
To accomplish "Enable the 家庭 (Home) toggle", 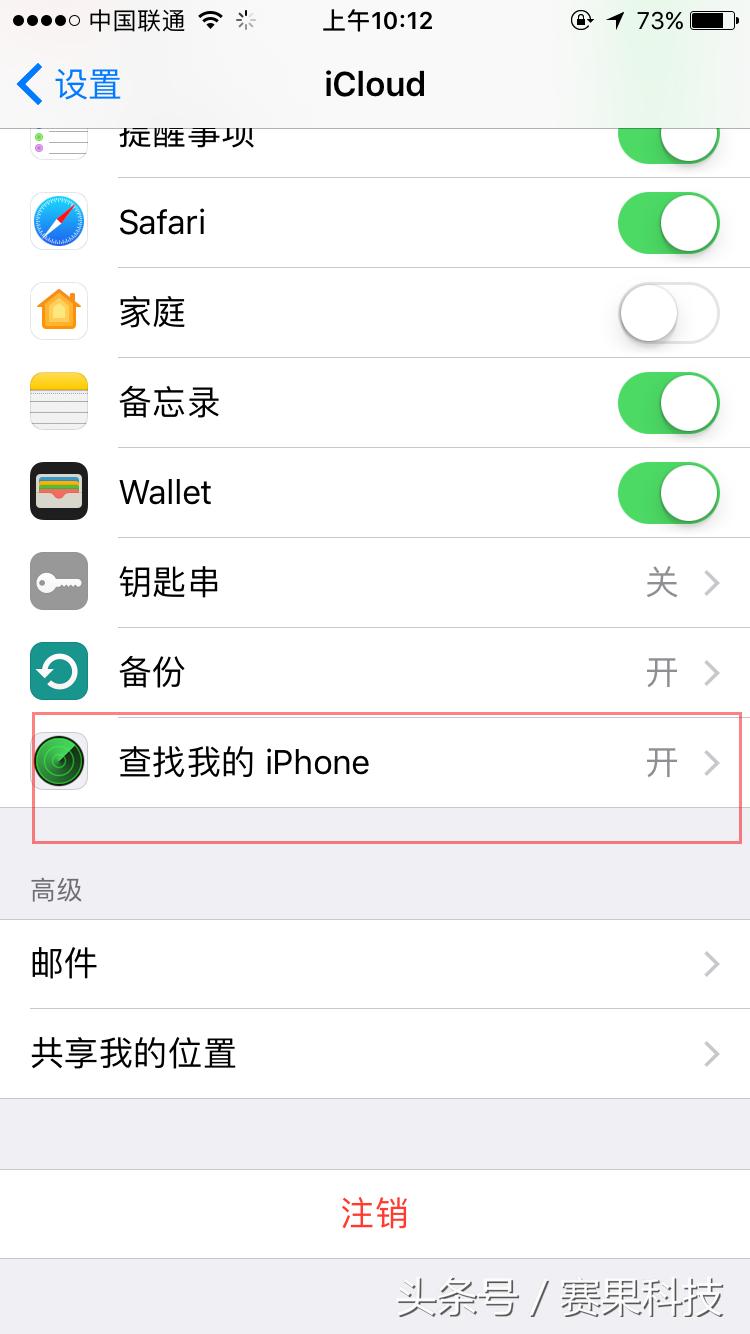I will pyautogui.click(x=668, y=312).
